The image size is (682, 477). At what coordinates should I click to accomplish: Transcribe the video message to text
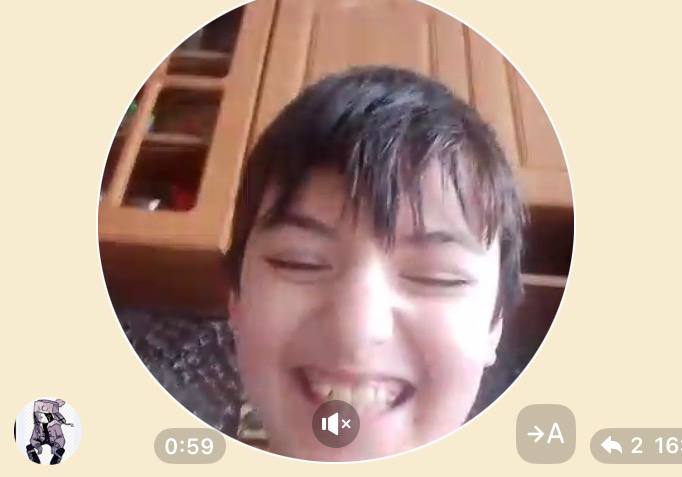click(546, 433)
